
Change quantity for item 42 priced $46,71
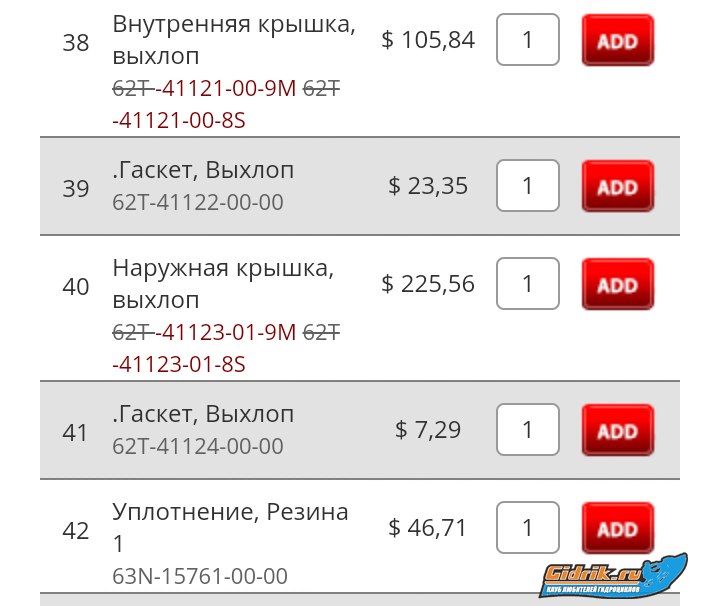click(528, 527)
